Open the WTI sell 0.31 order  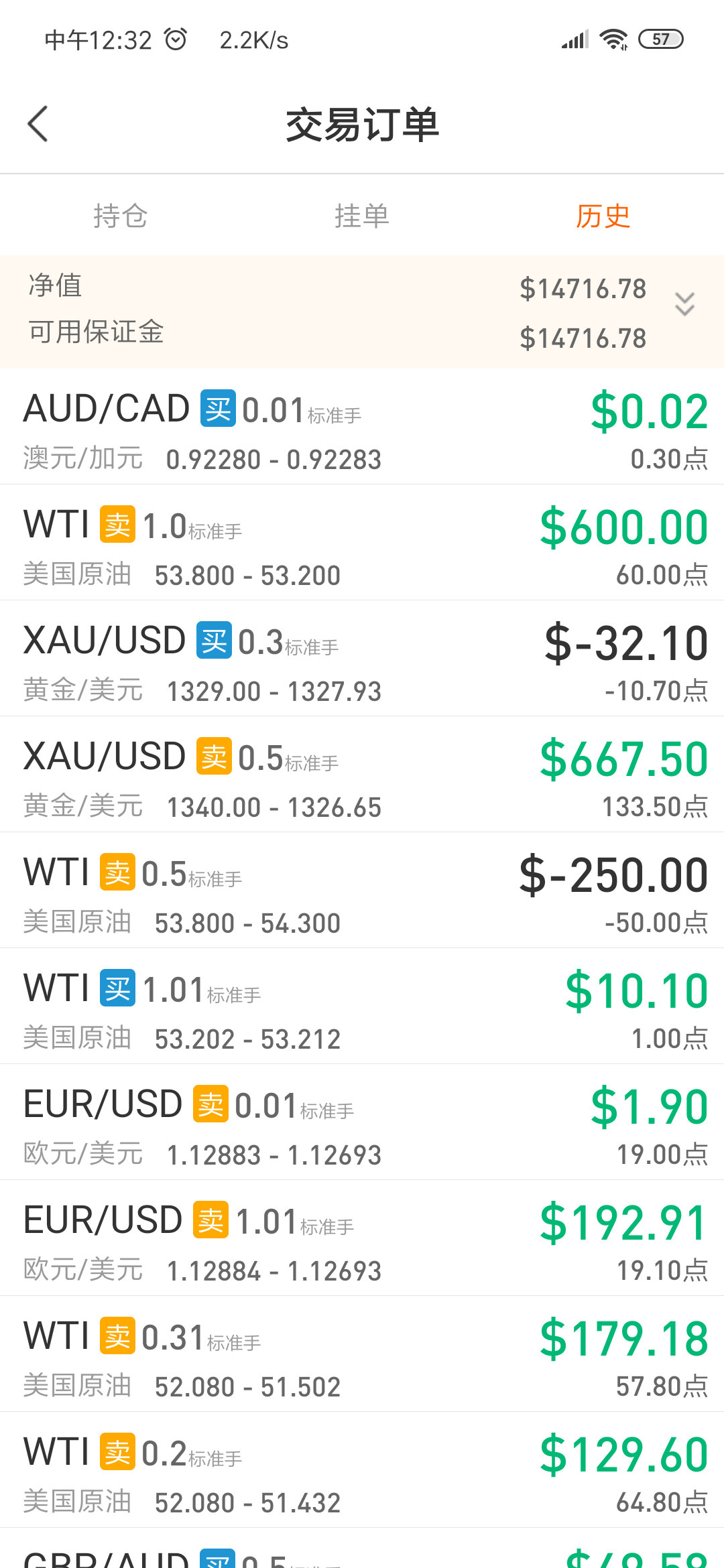[x=362, y=1354]
